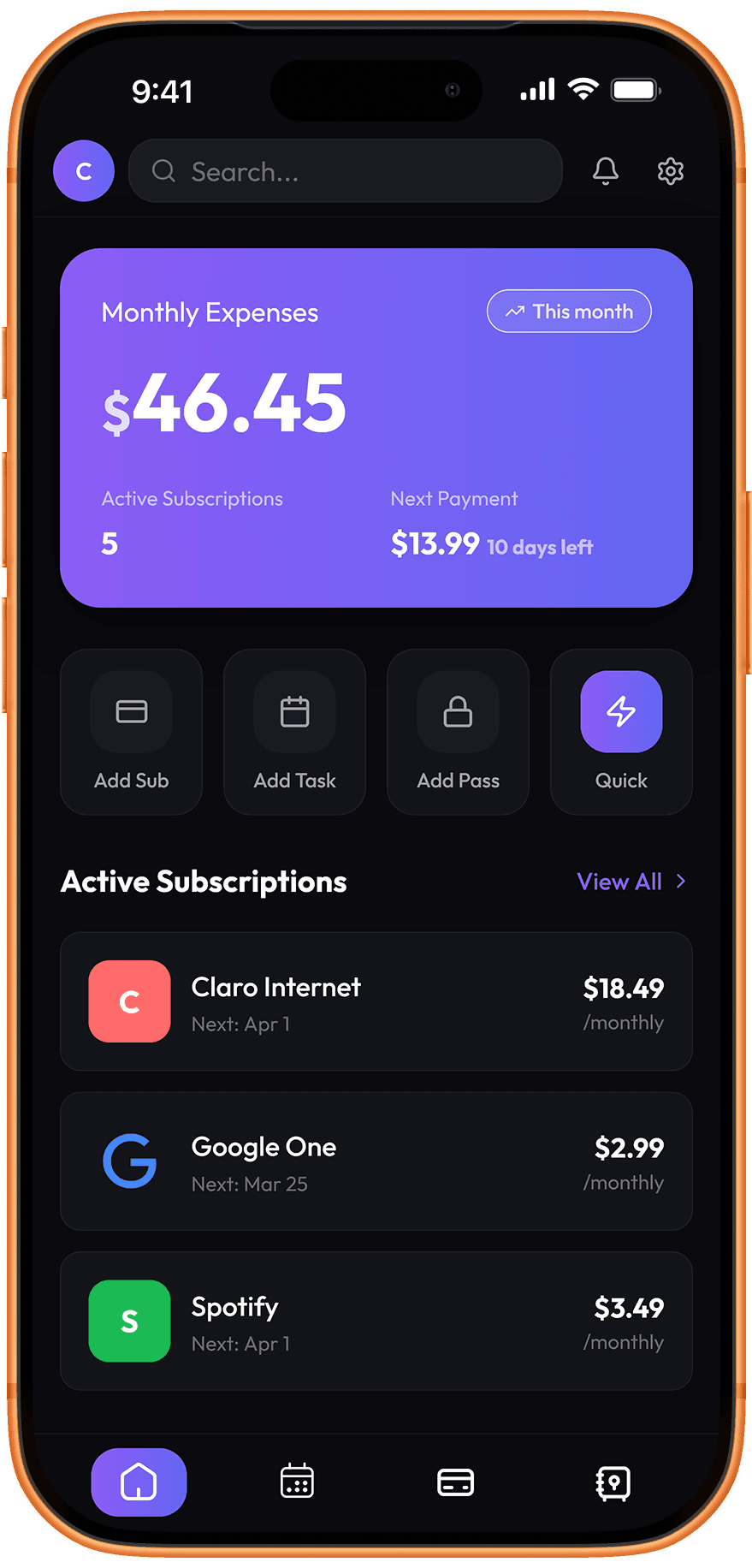Open settings via the gear icon

[671, 171]
